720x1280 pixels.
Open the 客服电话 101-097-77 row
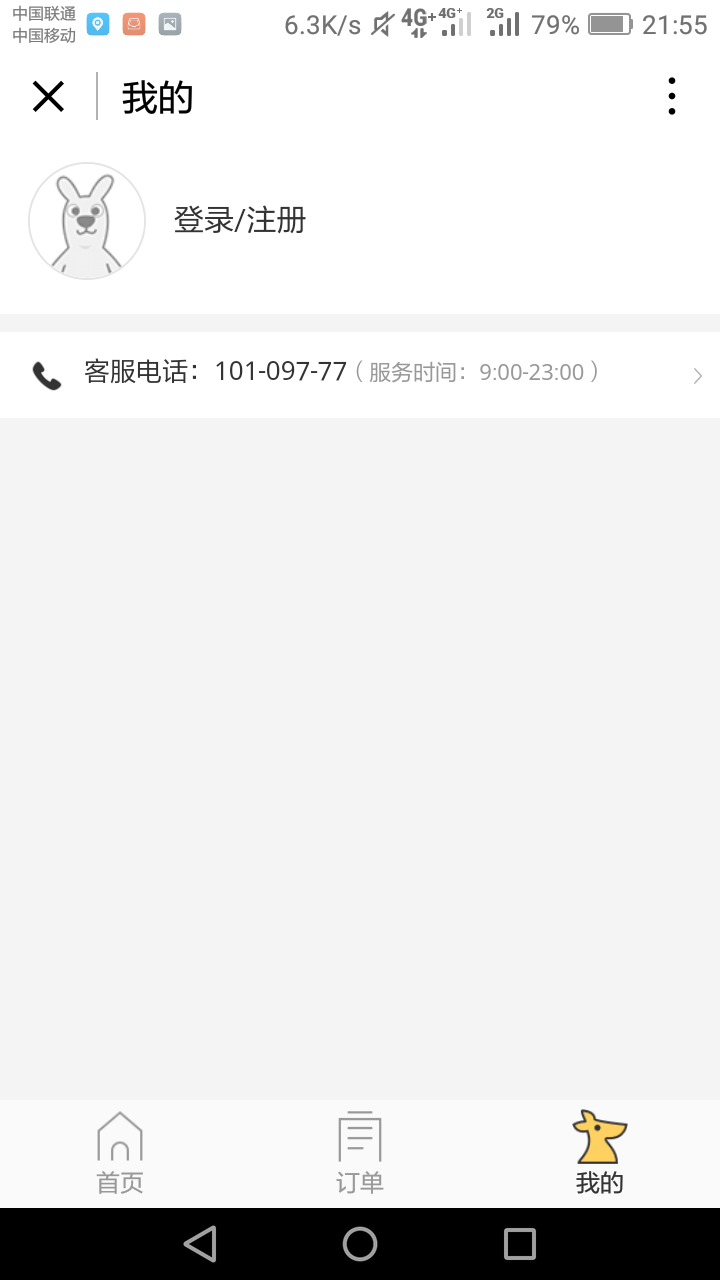point(360,373)
